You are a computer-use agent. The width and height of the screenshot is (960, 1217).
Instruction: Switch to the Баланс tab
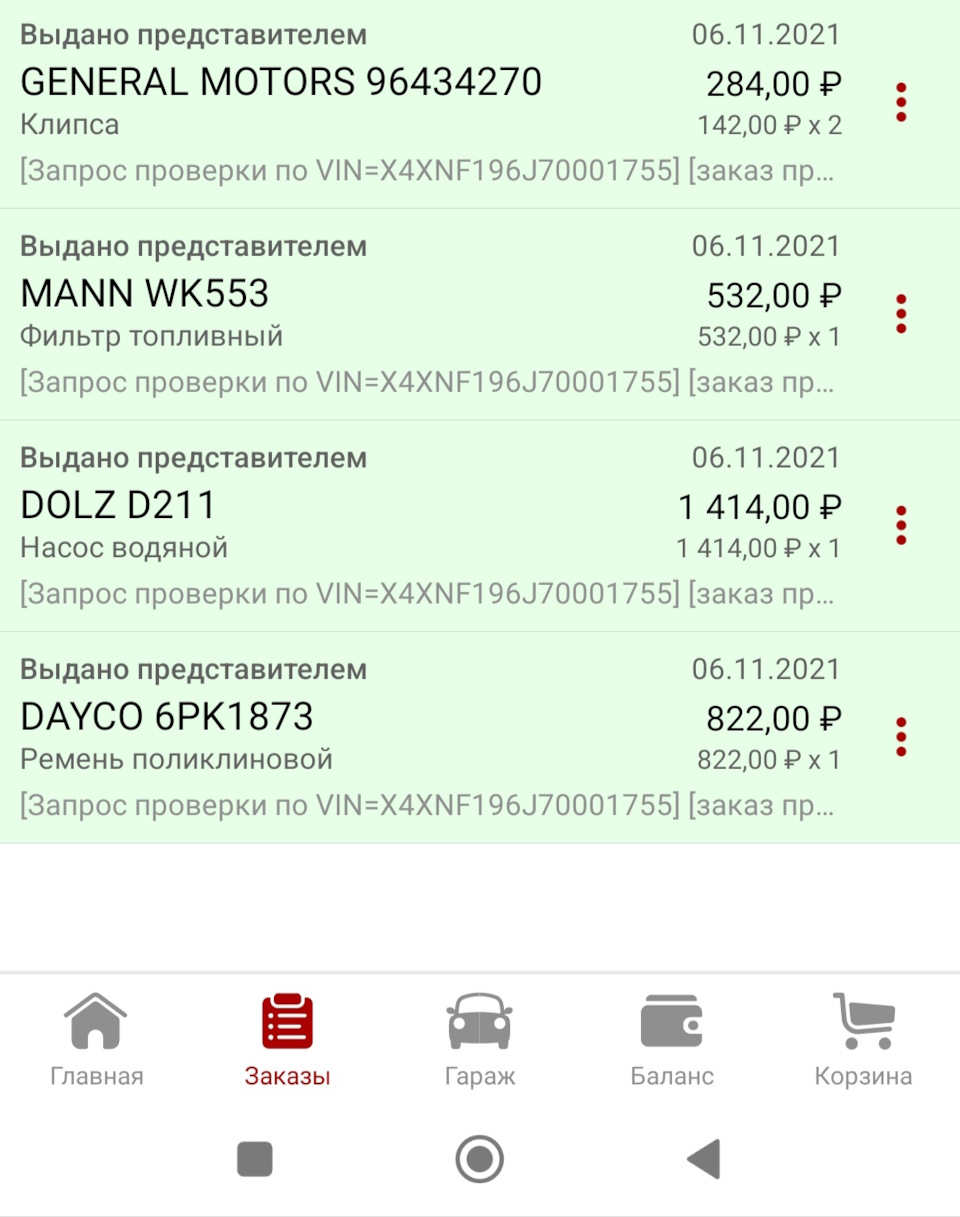(672, 1040)
